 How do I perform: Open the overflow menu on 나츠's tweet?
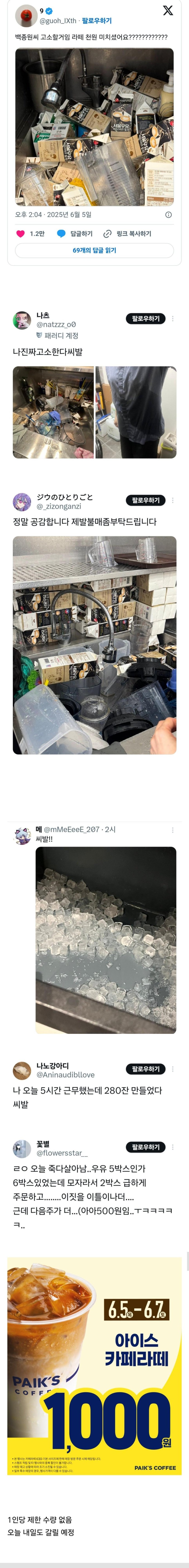pyautogui.click(x=173, y=318)
